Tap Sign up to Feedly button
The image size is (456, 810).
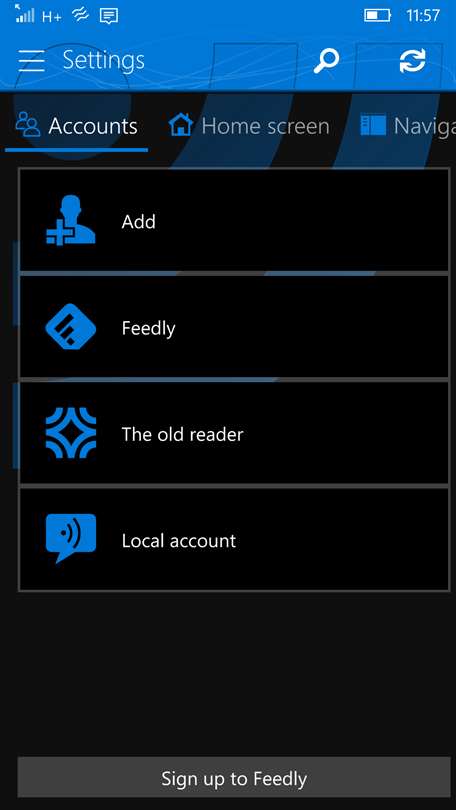234,777
